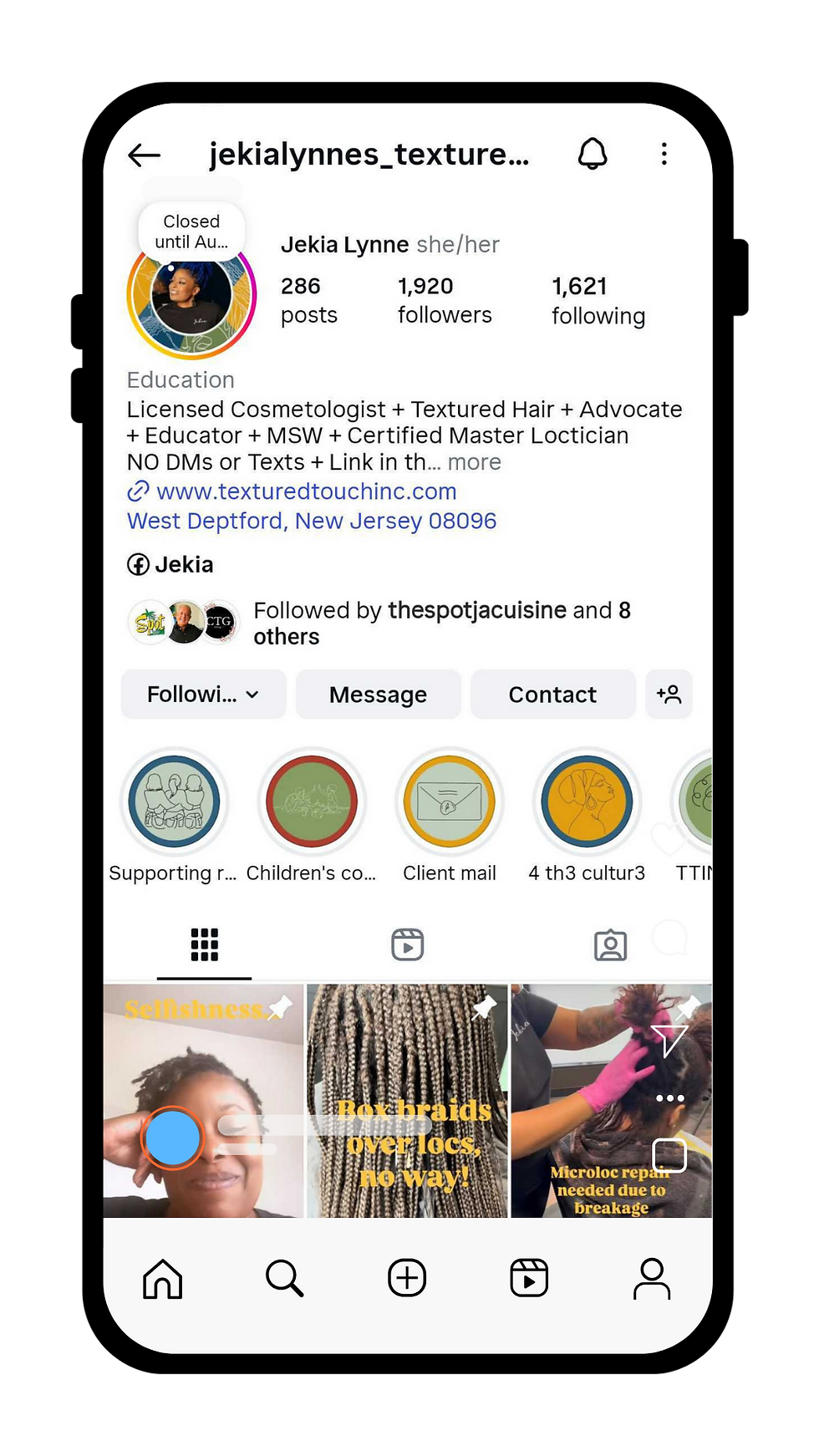Switch to the tagged photos tab
Viewport: 819px width, 1456px height.
610,944
